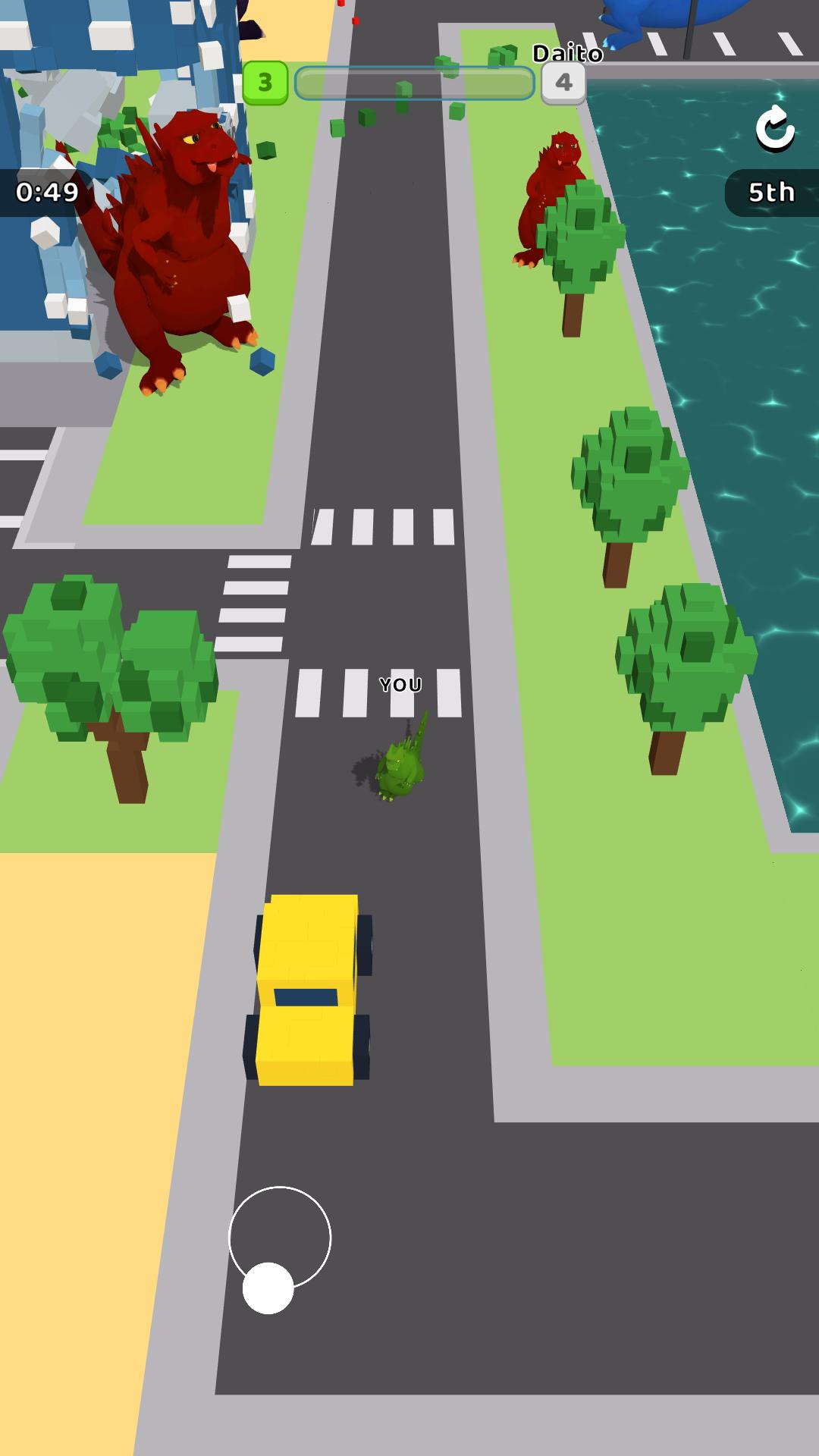Tap the restart arrow icon
The width and height of the screenshot is (819, 1456).
click(775, 129)
